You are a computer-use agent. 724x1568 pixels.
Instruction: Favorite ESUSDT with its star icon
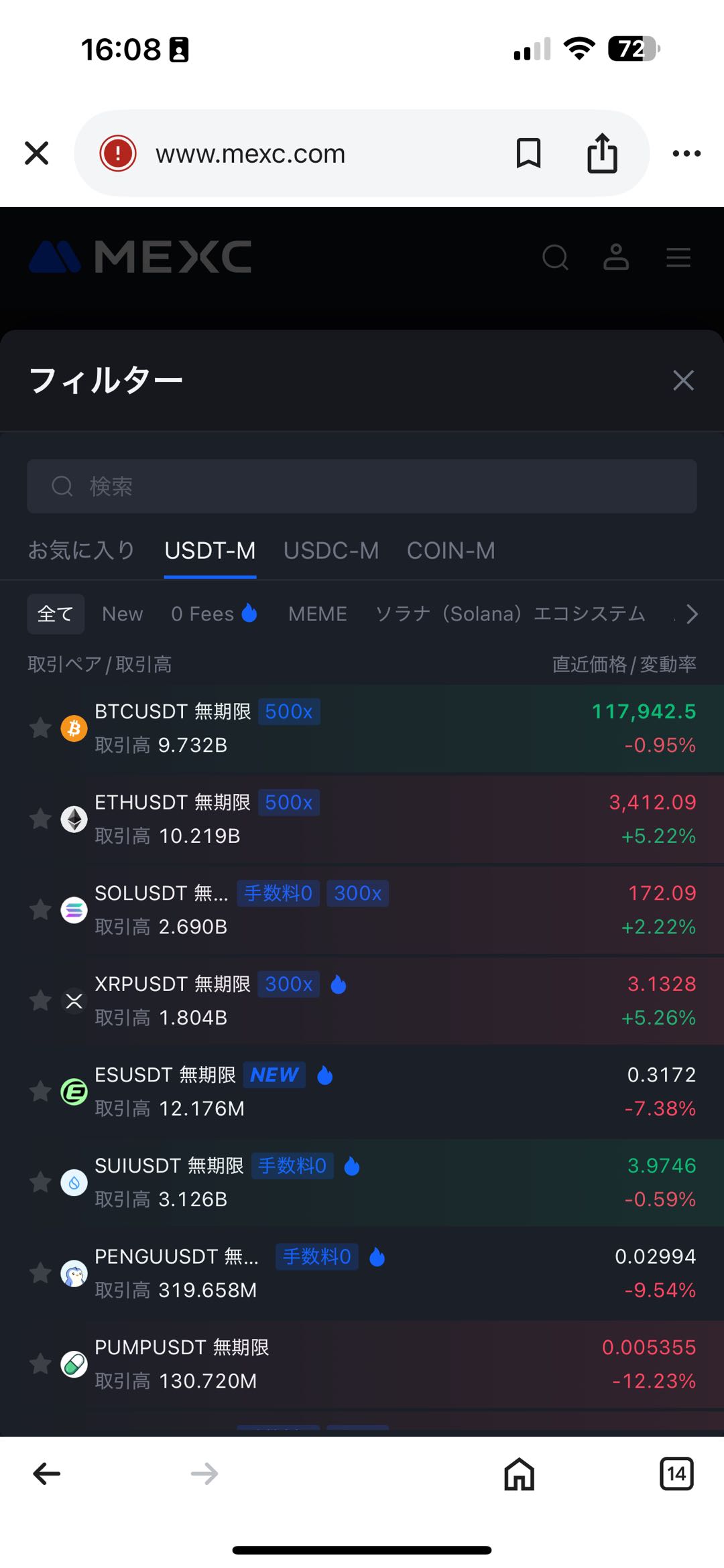tap(41, 1092)
